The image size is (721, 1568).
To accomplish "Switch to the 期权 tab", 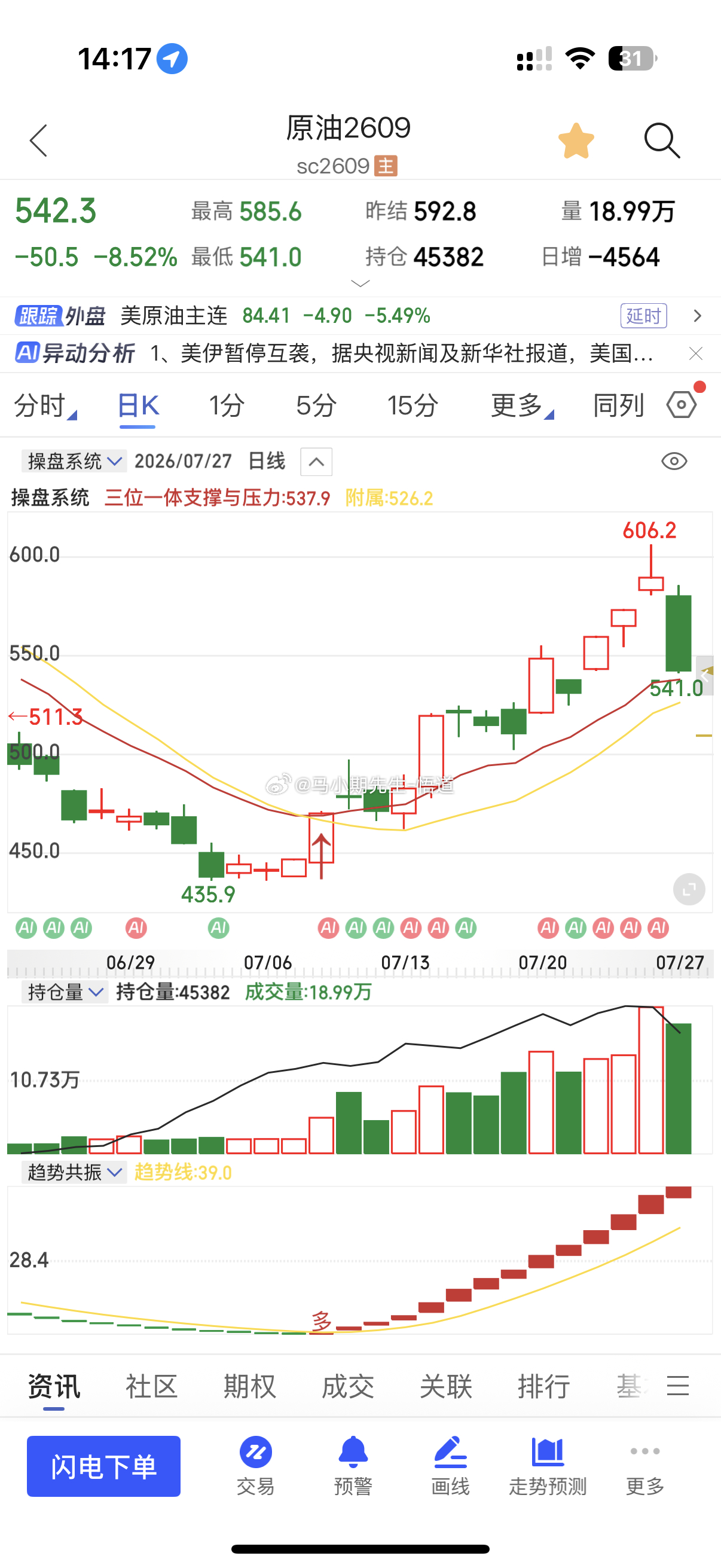I will pyautogui.click(x=249, y=1386).
